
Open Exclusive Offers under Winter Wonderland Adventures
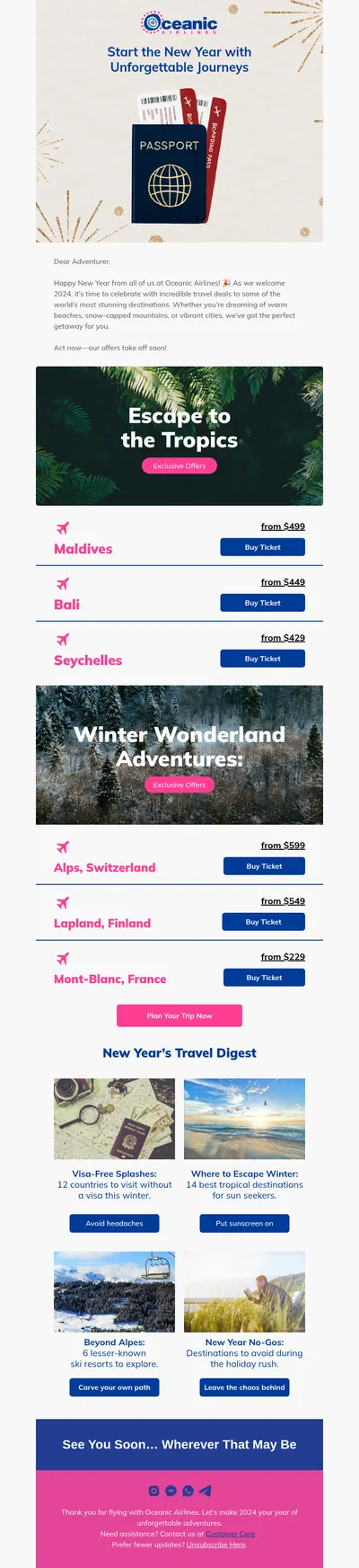[x=179, y=784]
